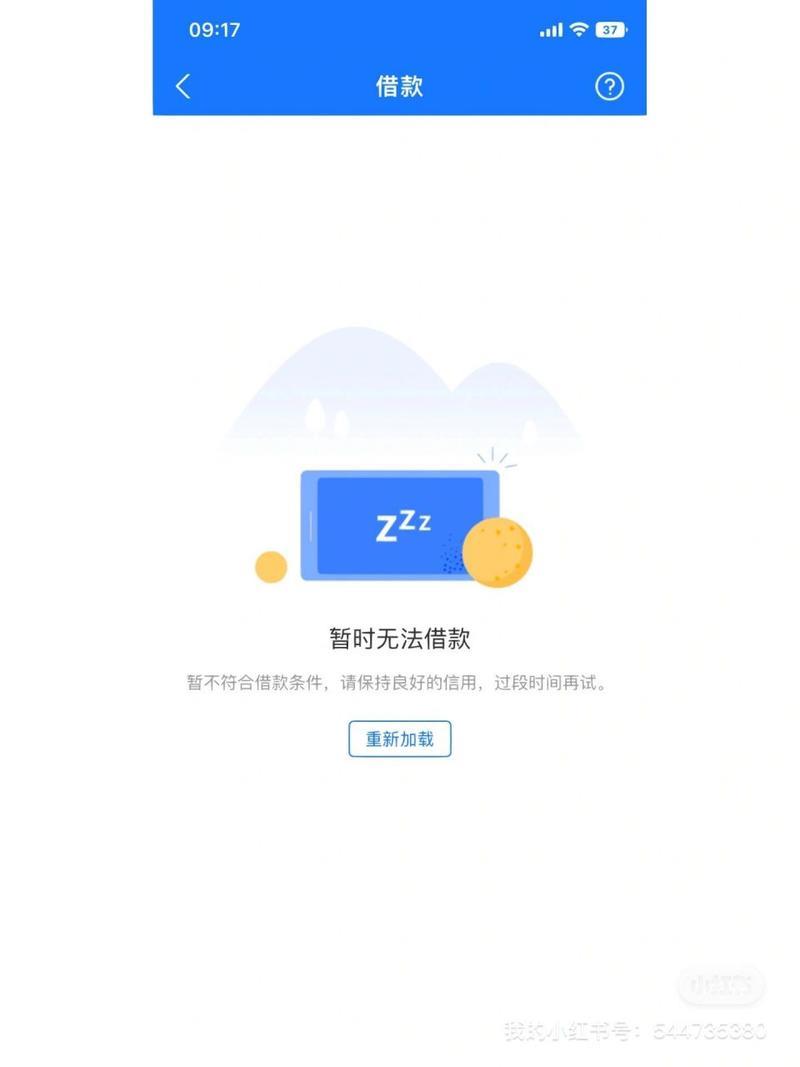
Task: Tap the 暂时无法借款 heading text
Action: click(400, 638)
